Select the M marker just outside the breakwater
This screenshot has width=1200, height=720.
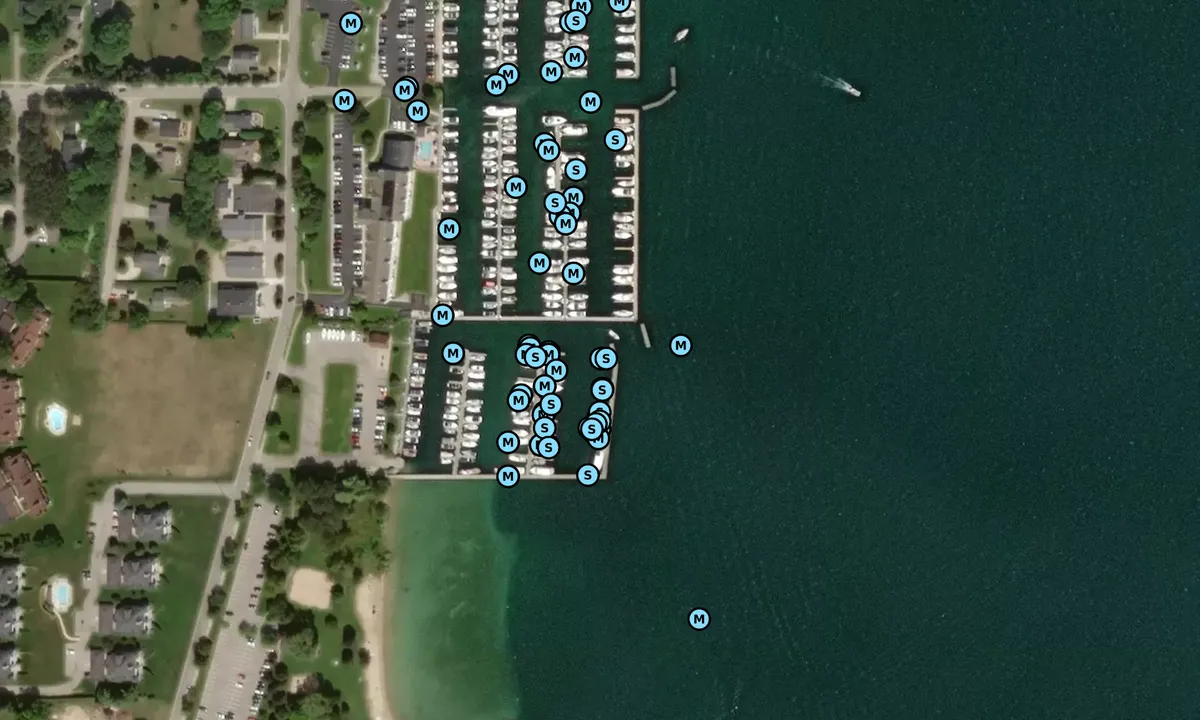click(680, 346)
